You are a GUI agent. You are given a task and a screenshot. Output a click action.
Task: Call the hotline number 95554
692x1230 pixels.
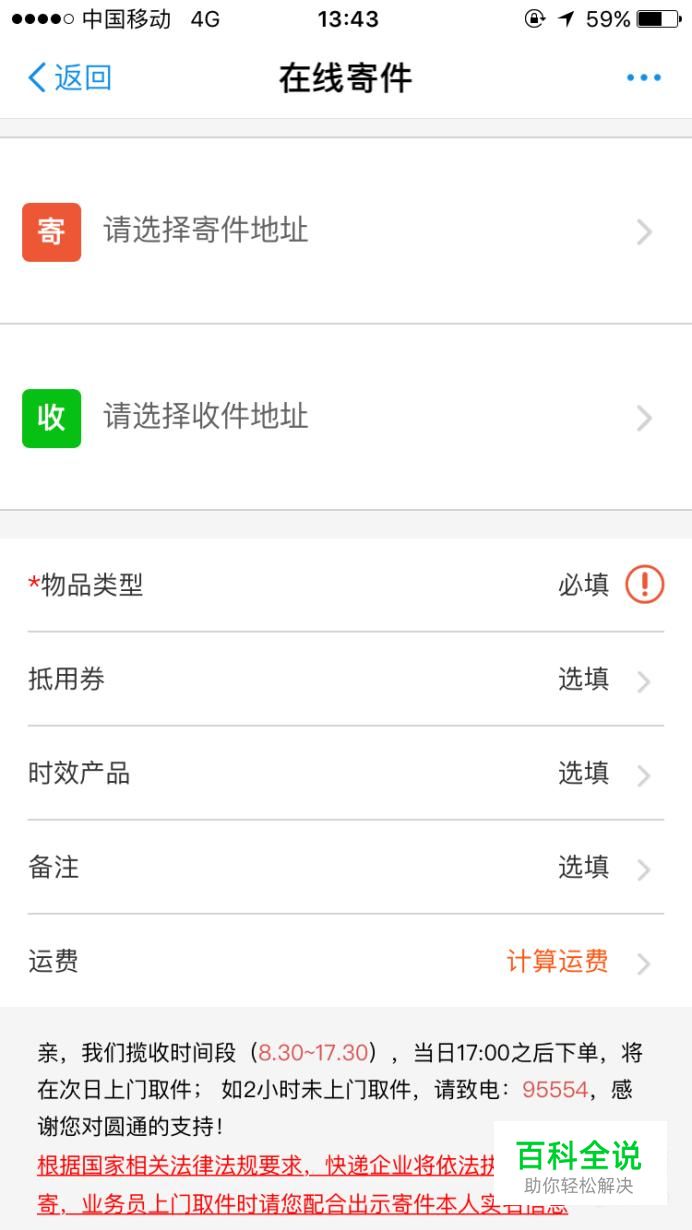555,1089
